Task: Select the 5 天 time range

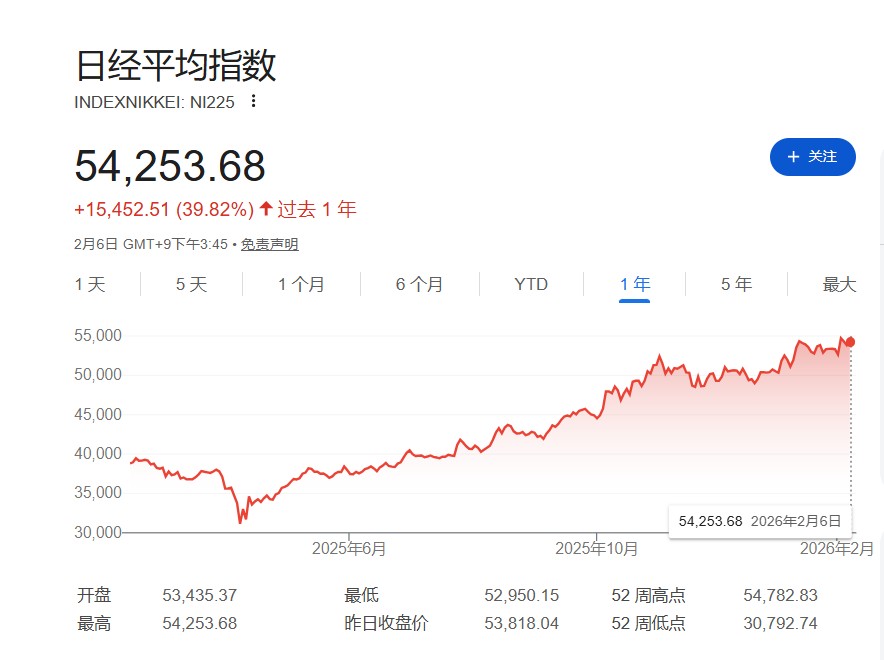Action: click(191, 284)
